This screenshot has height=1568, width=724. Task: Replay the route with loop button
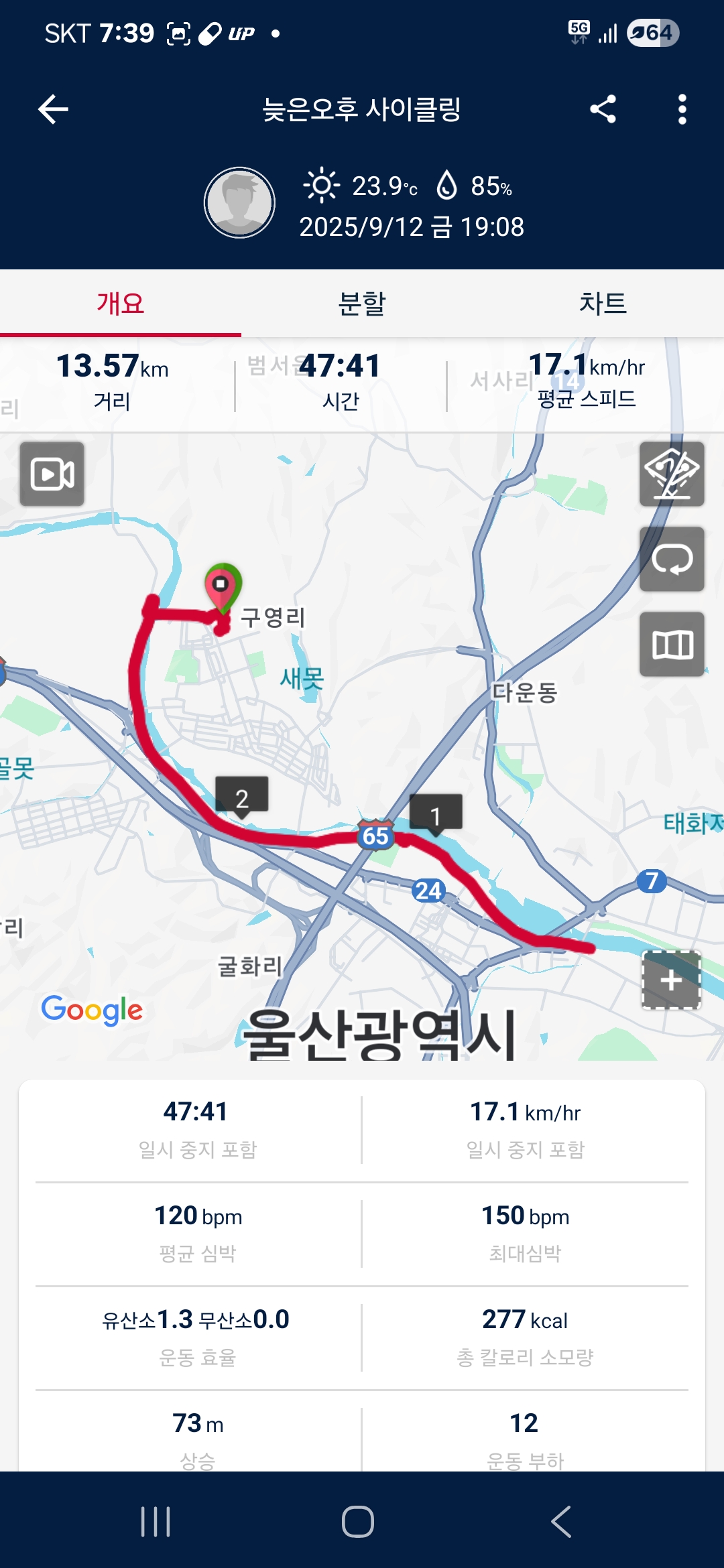(672, 560)
